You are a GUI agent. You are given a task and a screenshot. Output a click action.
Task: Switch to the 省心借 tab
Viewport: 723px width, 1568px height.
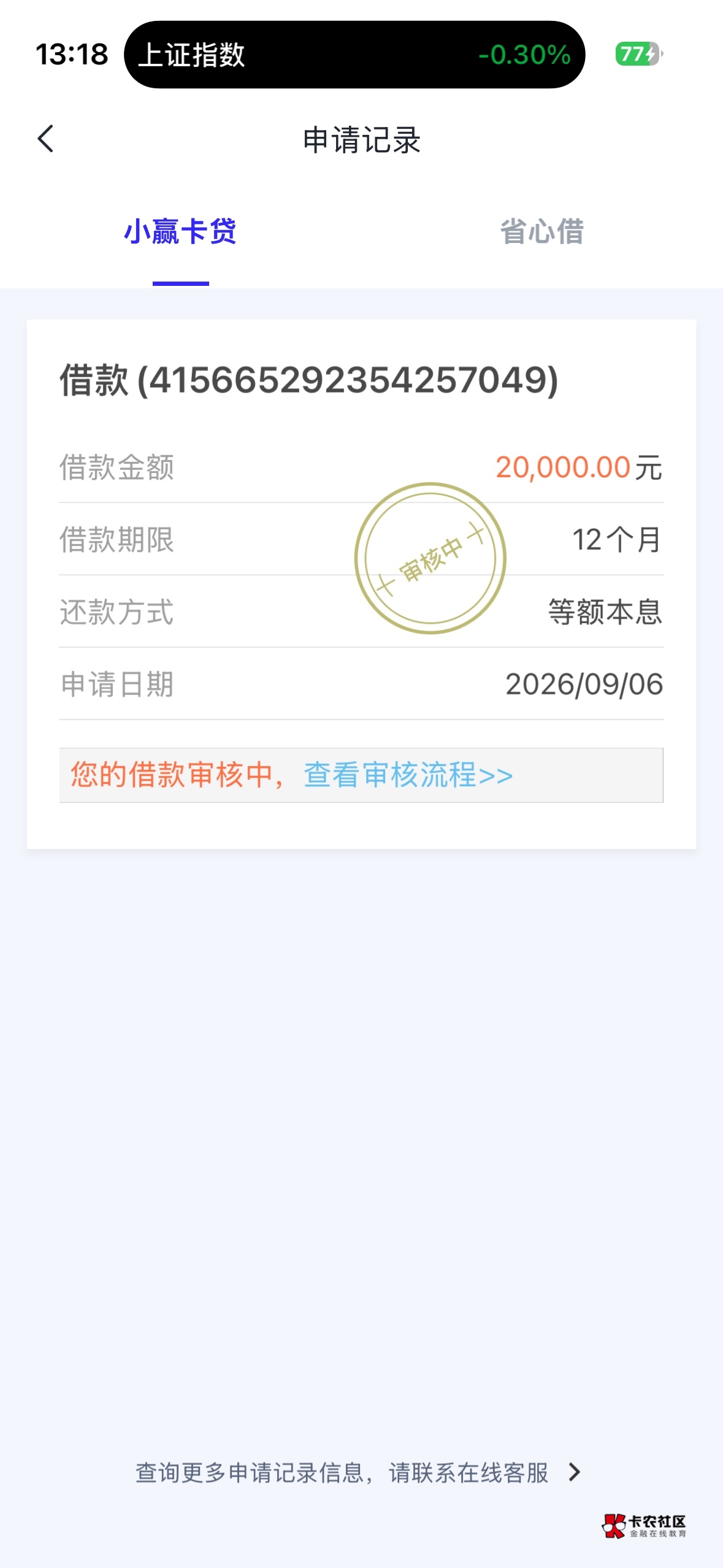(x=542, y=232)
